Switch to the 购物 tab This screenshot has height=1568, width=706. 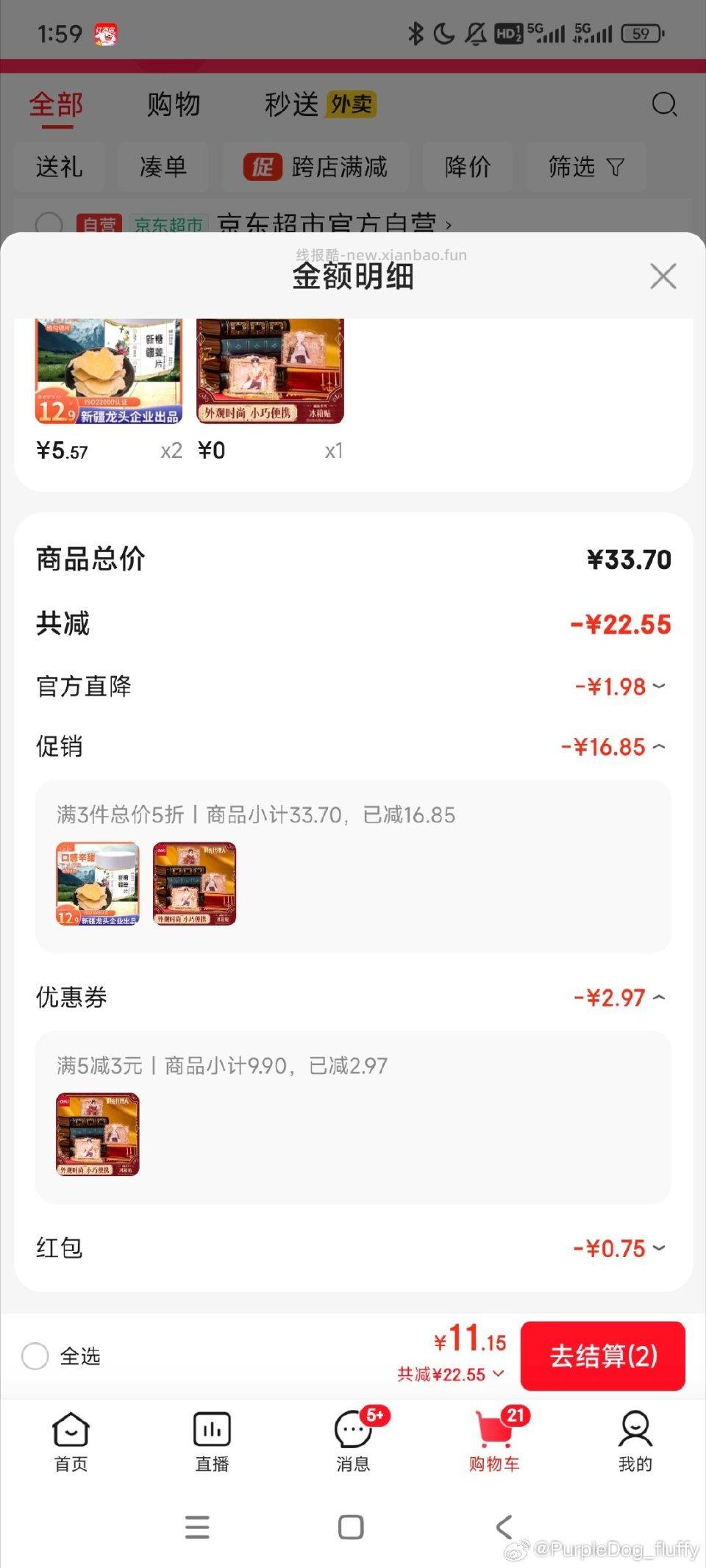174,104
